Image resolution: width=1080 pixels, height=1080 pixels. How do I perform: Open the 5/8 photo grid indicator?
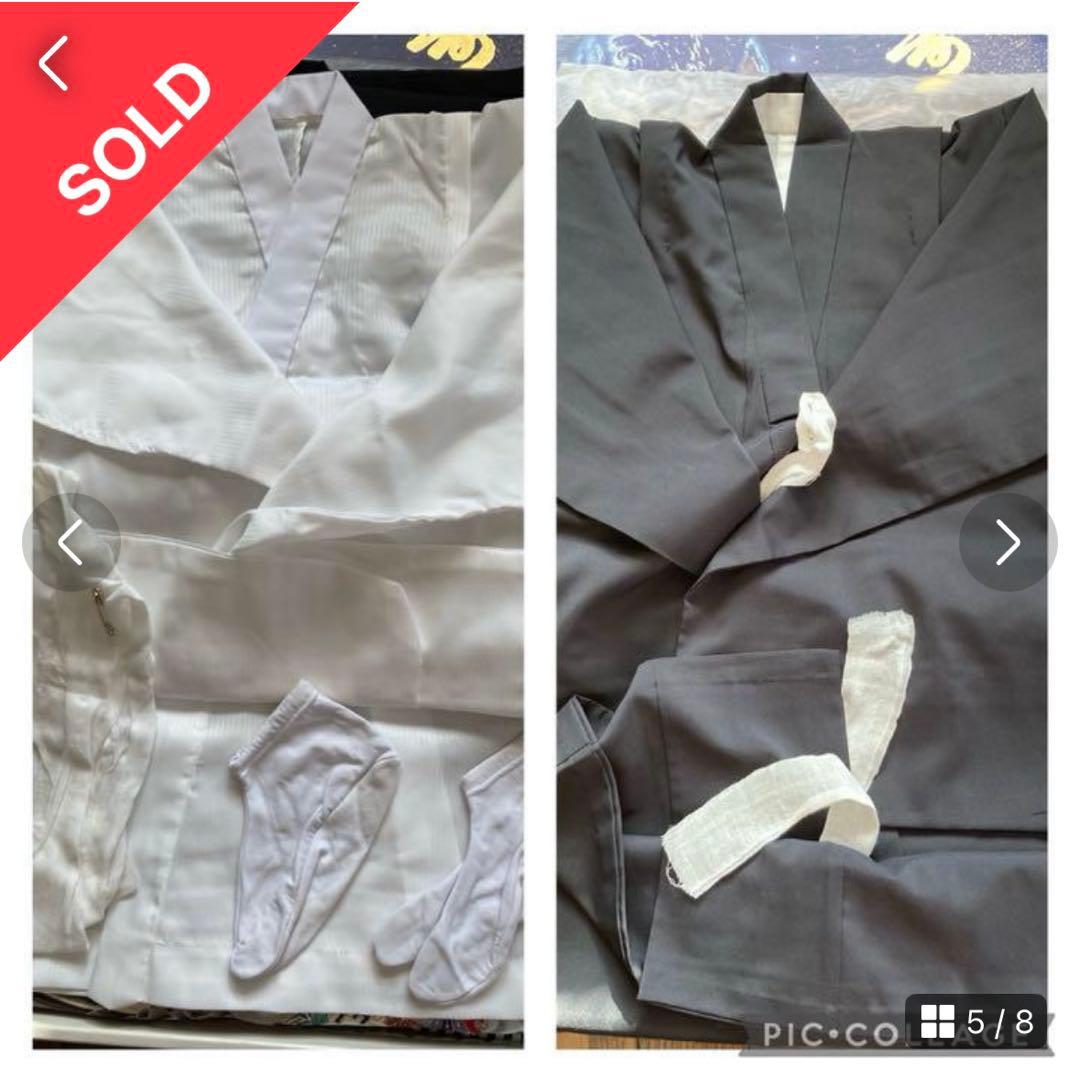pos(975,1022)
